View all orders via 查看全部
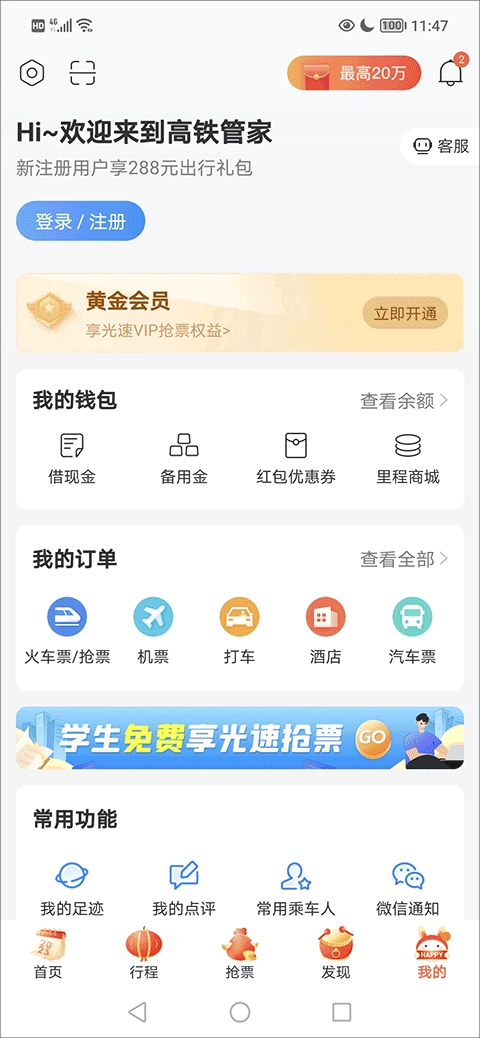The height and width of the screenshot is (1038, 480). click(x=404, y=559)
